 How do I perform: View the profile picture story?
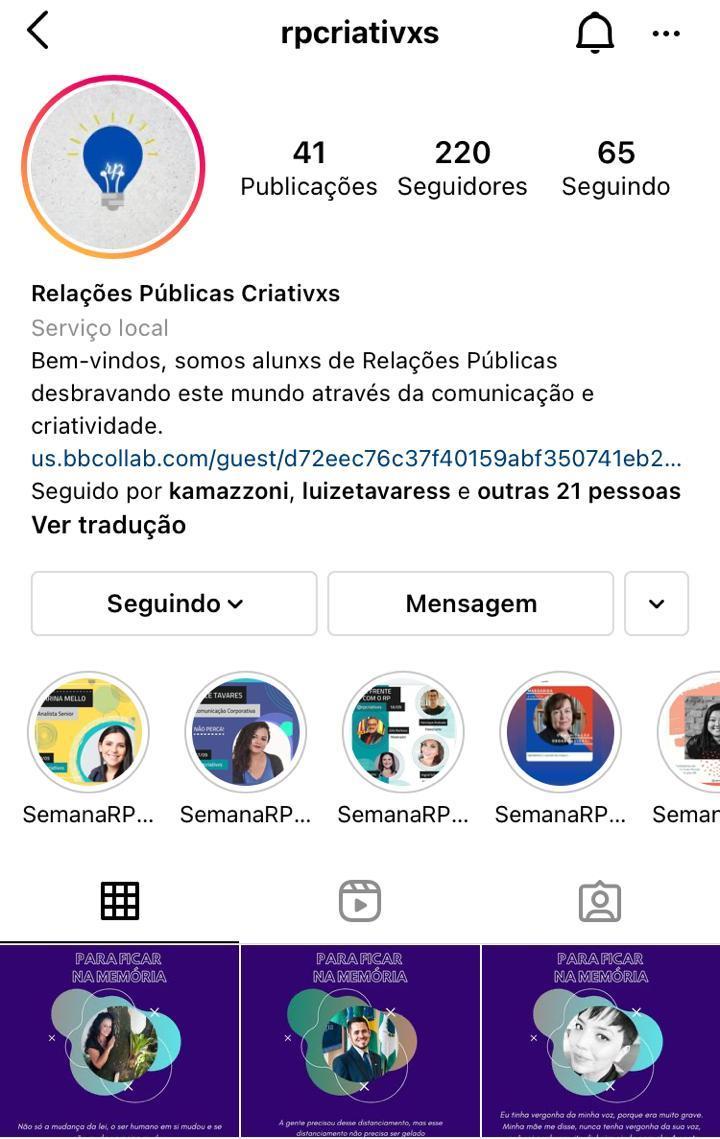(113, 167)
